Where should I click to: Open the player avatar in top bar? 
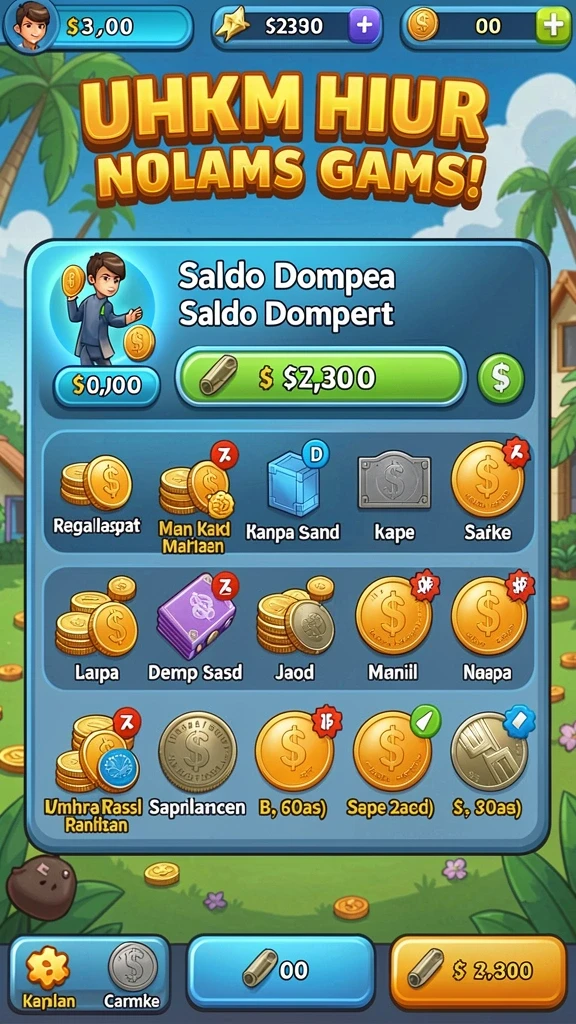[29, 26]
